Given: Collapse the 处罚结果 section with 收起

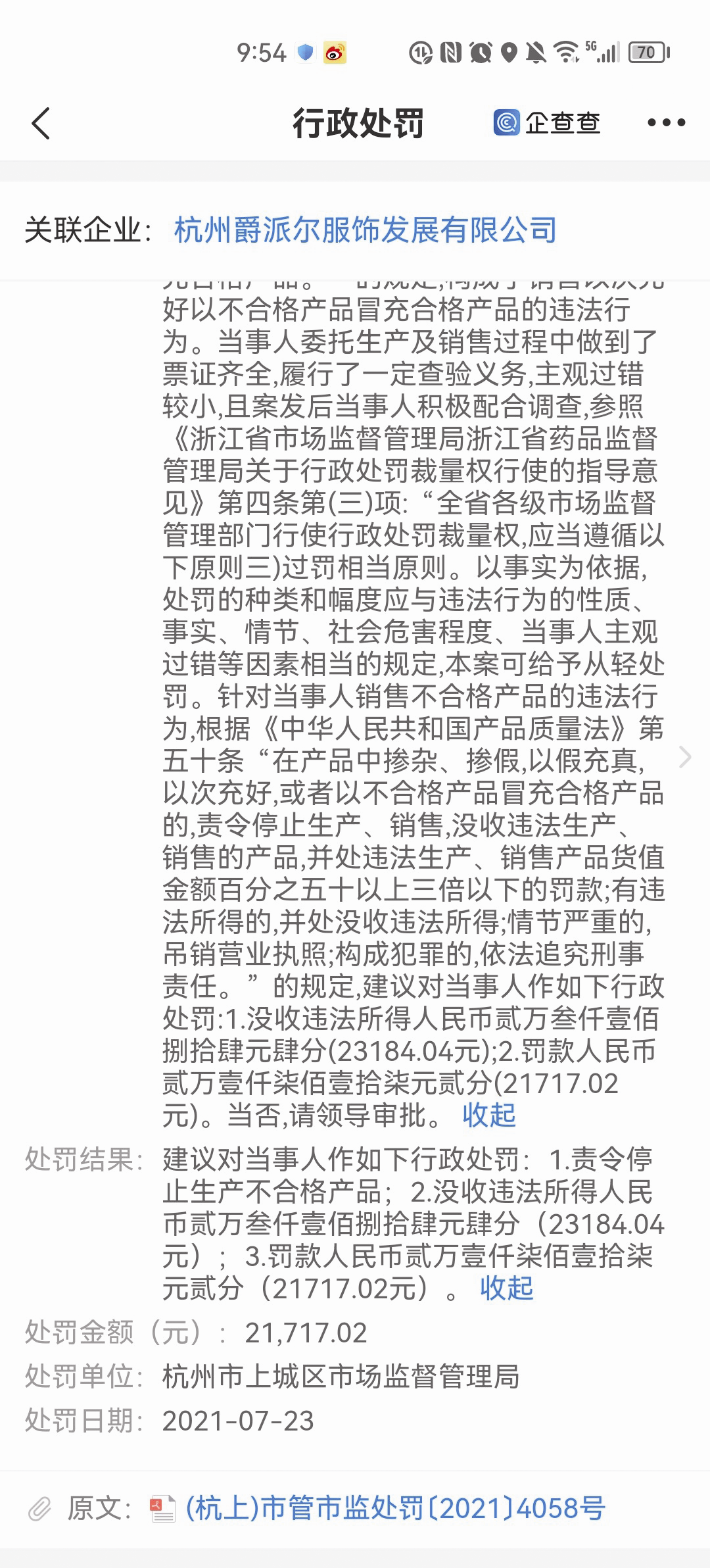Looking at the screenshot, I should point(506,1288).
